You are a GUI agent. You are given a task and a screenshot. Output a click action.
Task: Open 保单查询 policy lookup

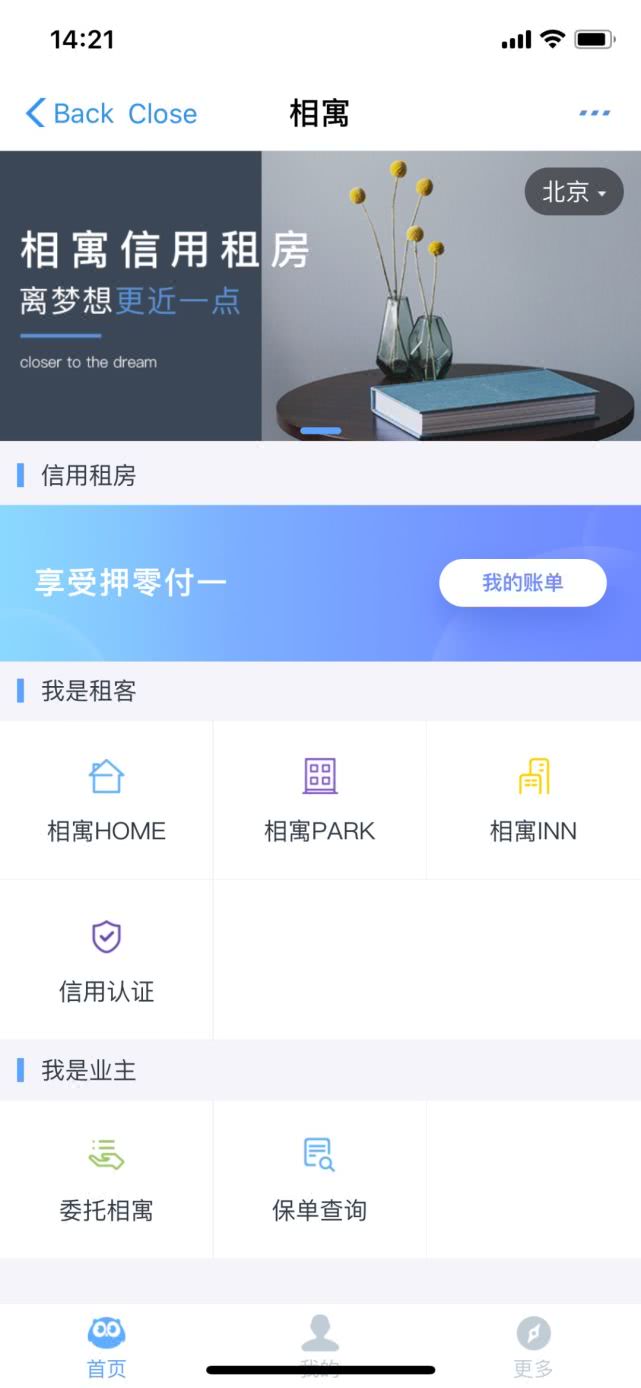[320, 1180]
